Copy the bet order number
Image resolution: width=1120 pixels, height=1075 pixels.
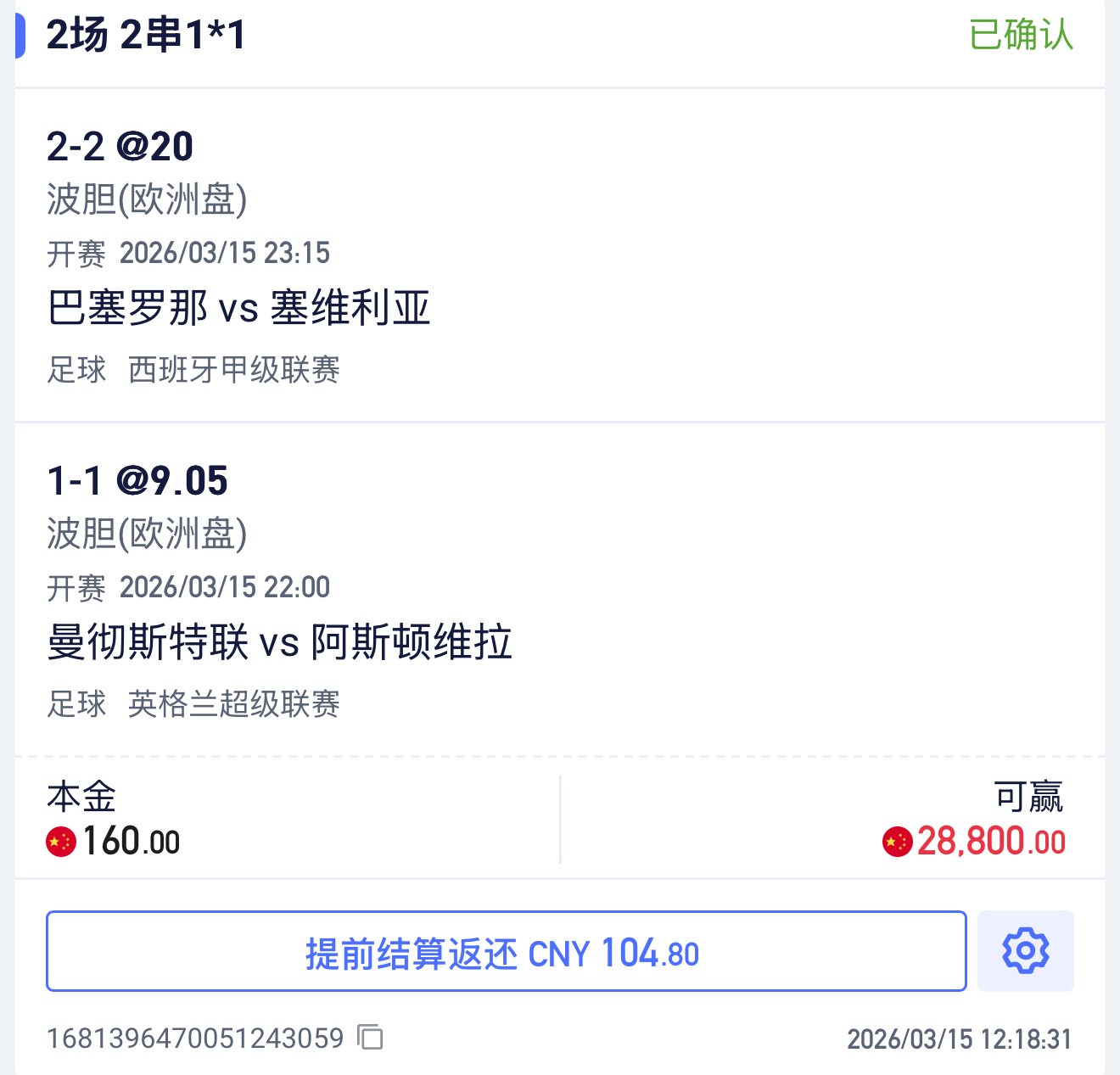point(371,1037)
